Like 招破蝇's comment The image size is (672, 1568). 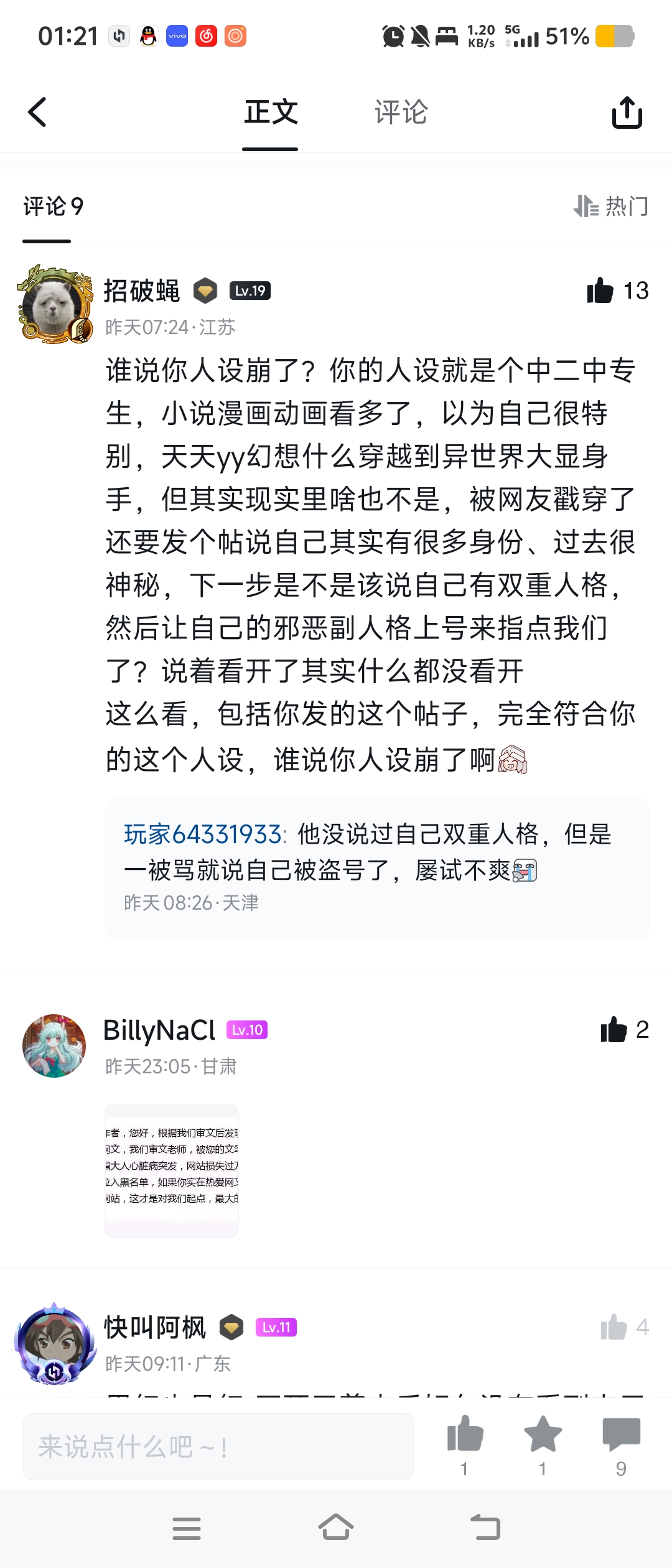(600, 291)
